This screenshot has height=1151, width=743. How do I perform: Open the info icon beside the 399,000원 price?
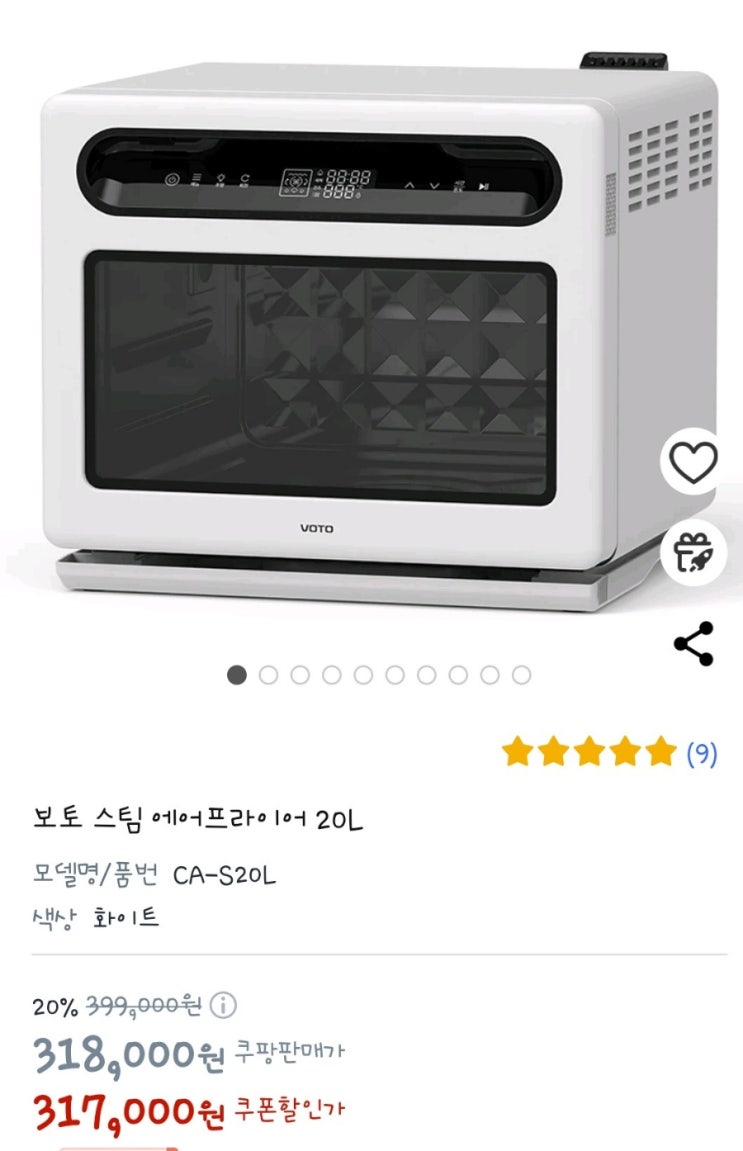point(226,1004)
